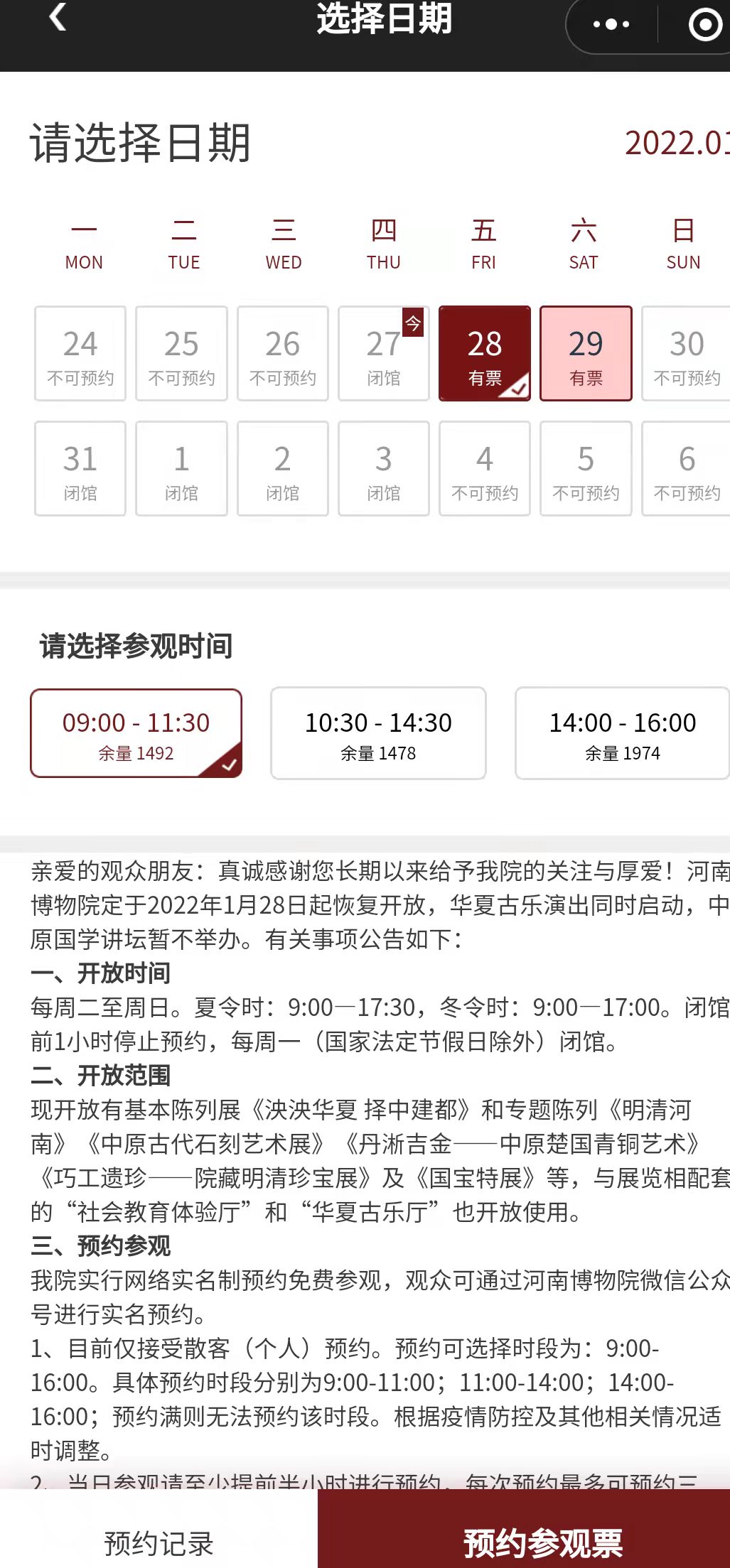The image size is (730, 1568).
Task: Go back from the 选择日期 page
Action: pyautogui.click(x=58, y=17)
